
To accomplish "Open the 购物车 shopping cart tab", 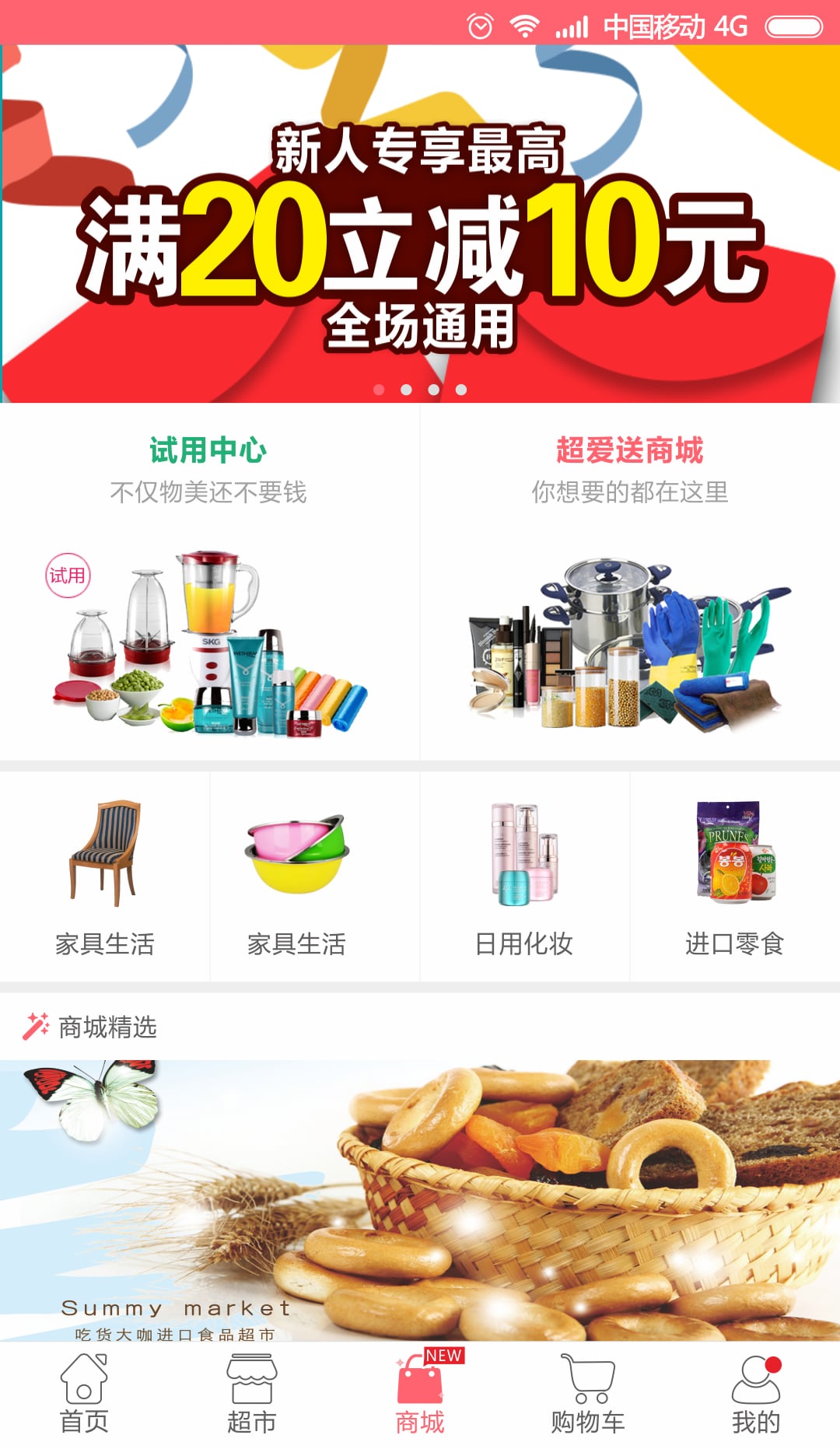I will point(588,1395).
